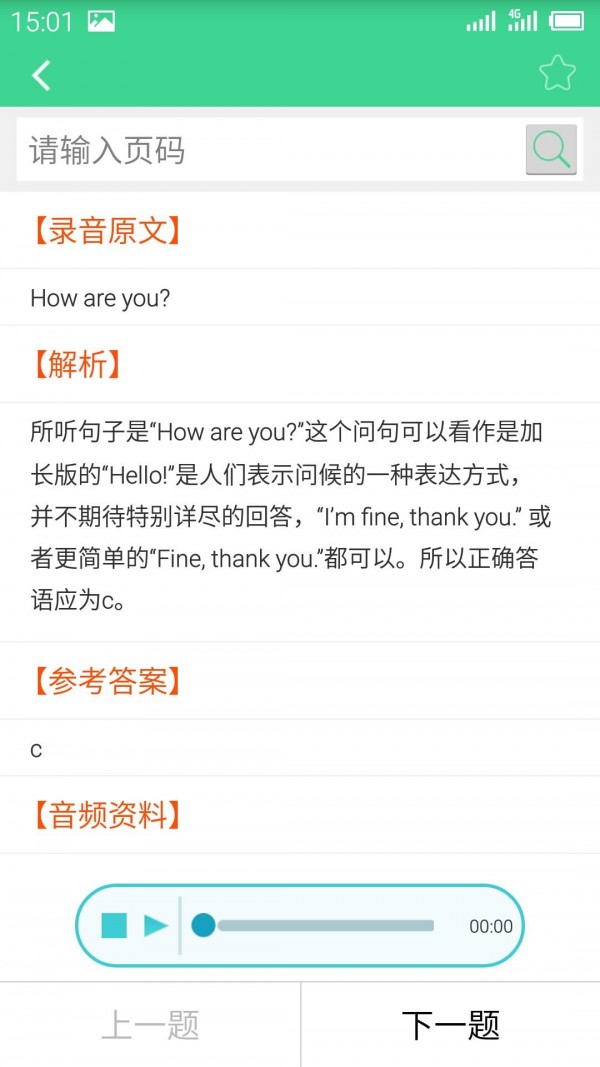
Task: Favorite this question with the star
Action: point(557,73)
